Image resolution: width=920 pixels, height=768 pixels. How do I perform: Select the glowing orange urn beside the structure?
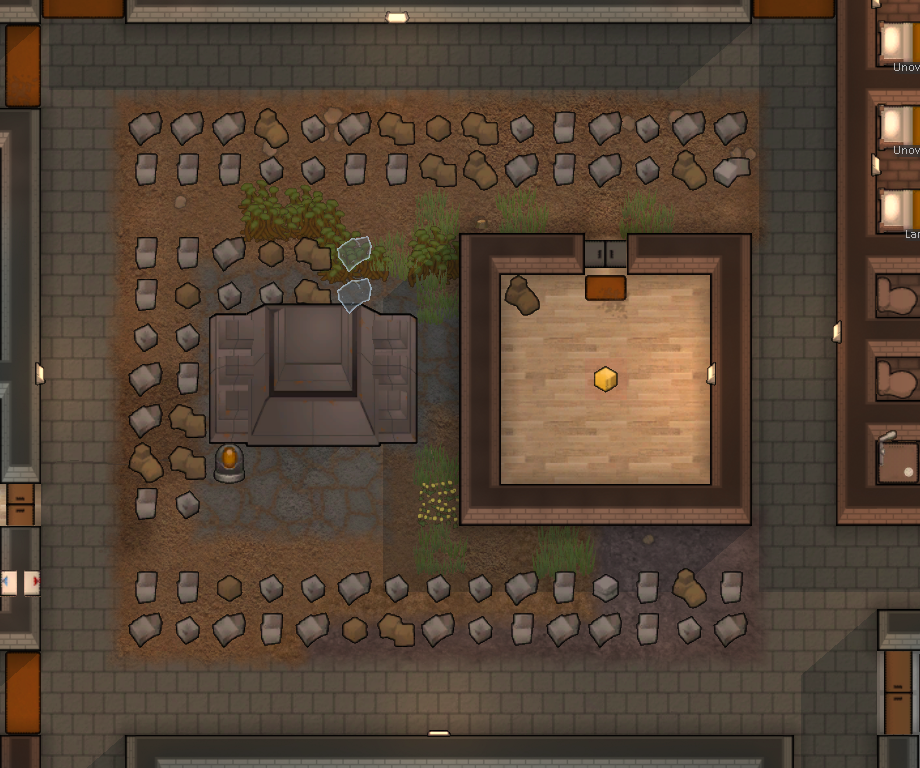(x=230, y=462)
